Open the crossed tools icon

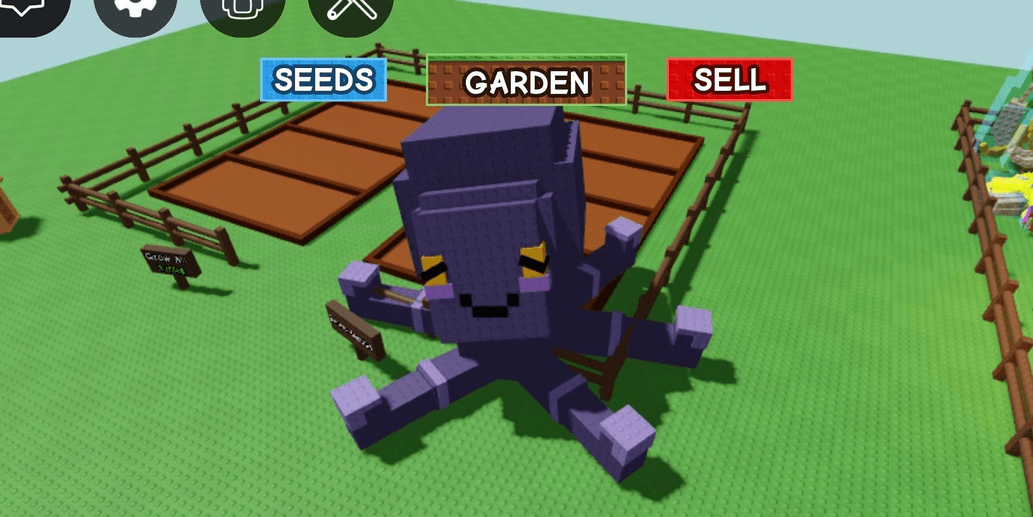pyautogui.click(x=350, y=11)
